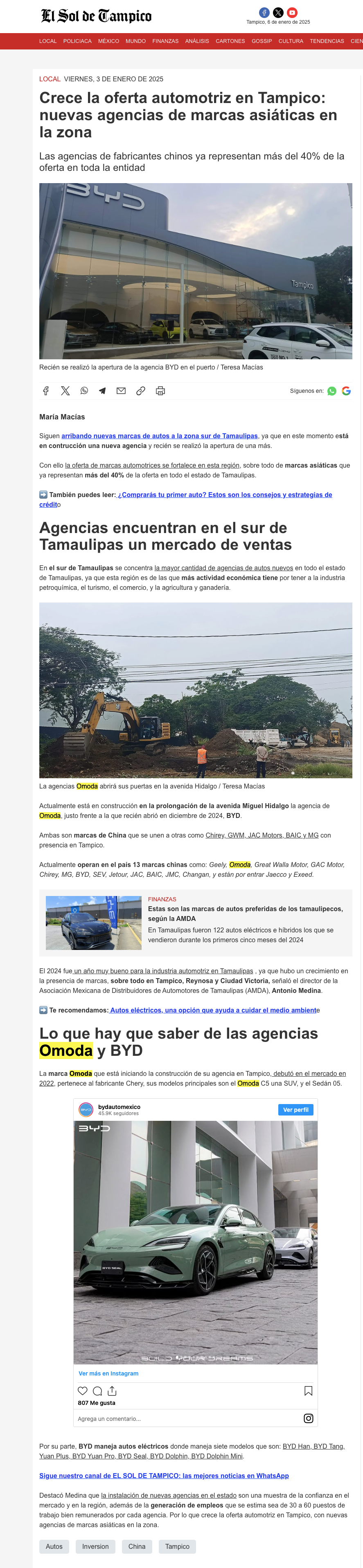The image size is (363, 1568).
Task: Print this article
Action: click(160, 391)
